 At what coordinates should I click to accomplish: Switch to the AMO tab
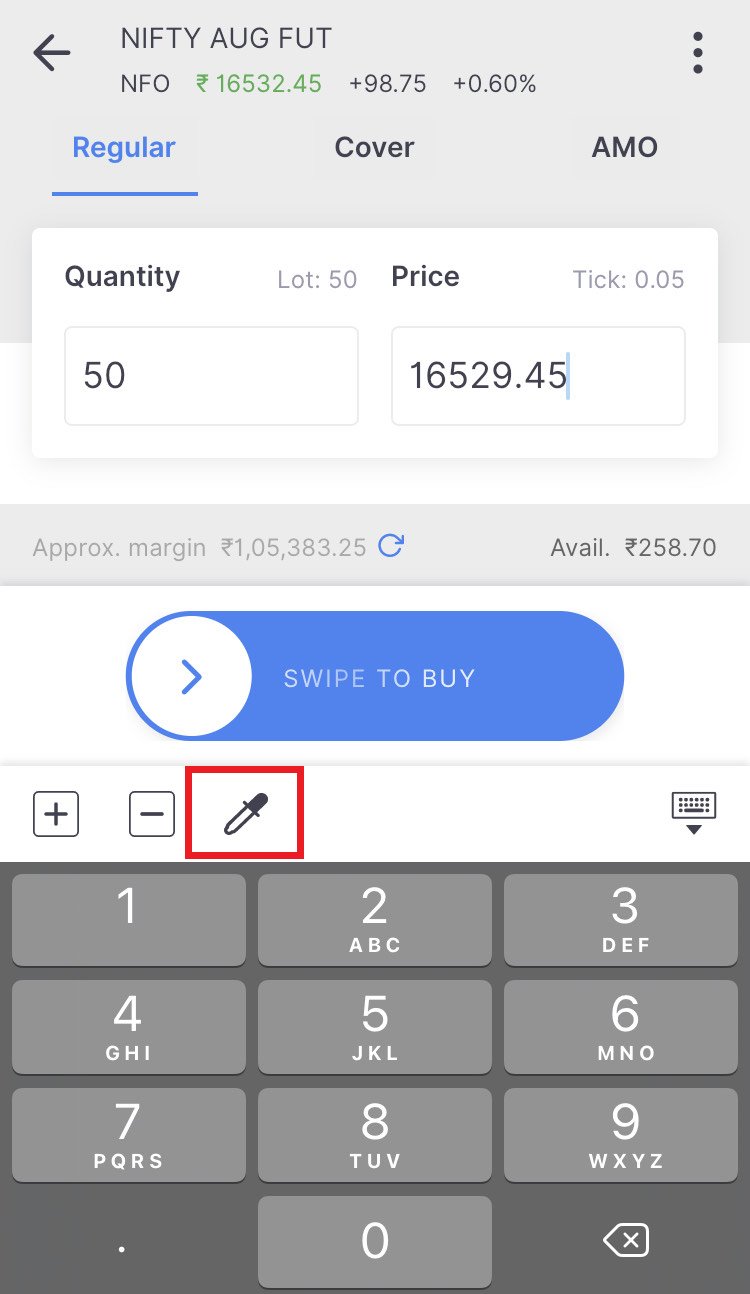(625, 148)
